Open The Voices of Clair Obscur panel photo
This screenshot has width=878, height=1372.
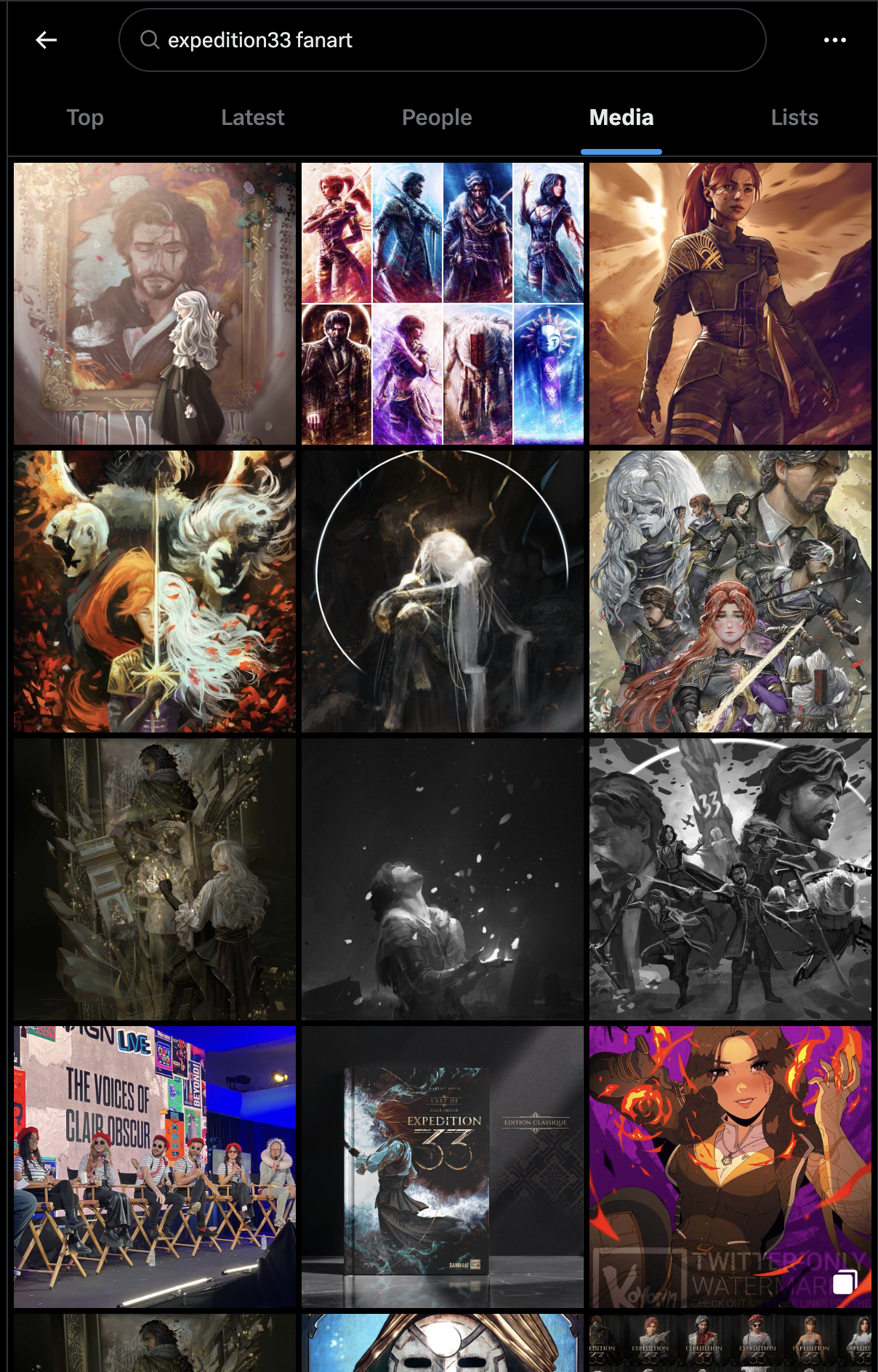(154, 1166)
